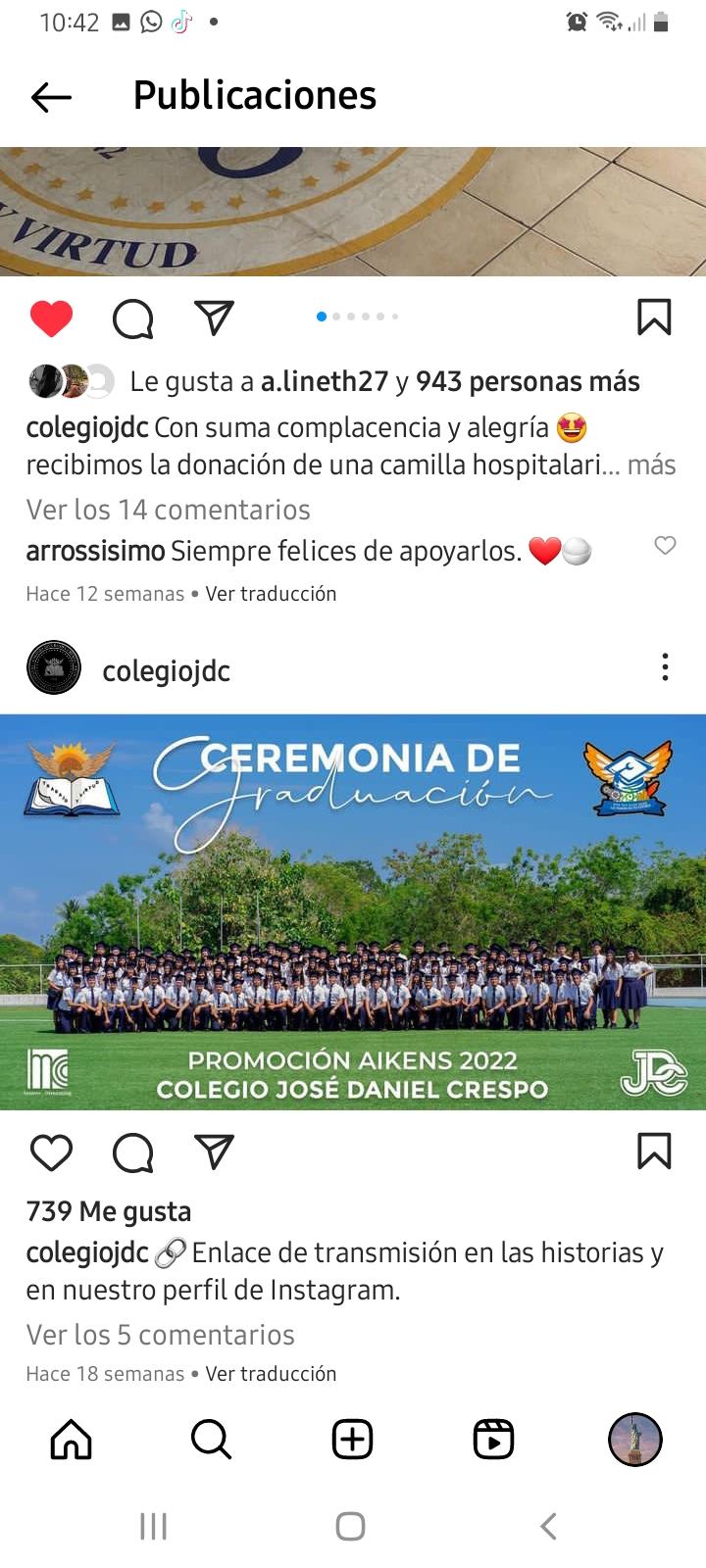
Task: Comment on the graduation ceremony post
Action: pos(133,1152)
